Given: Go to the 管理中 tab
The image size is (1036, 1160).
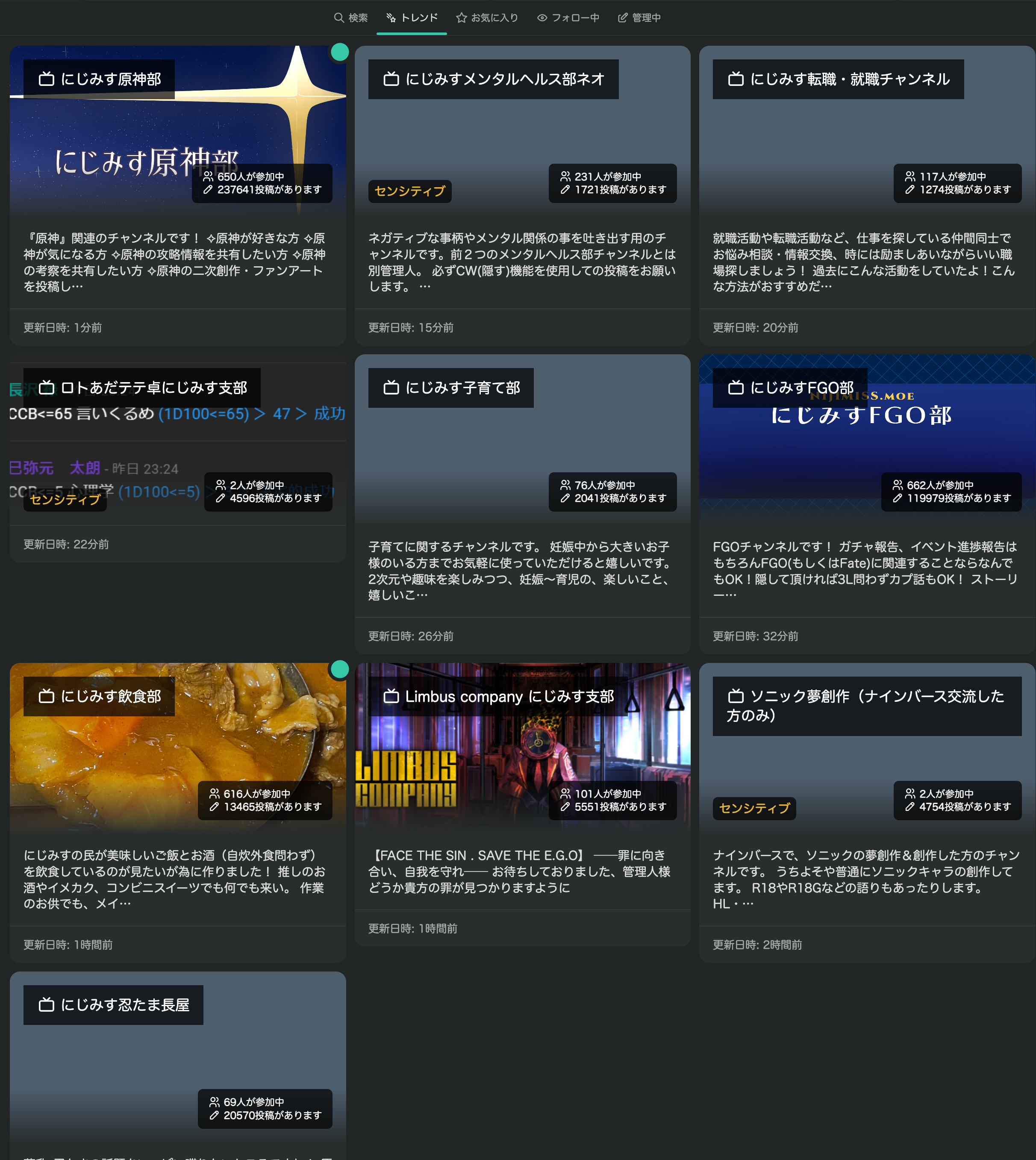Looking at the screenshot, I should 639,18.
